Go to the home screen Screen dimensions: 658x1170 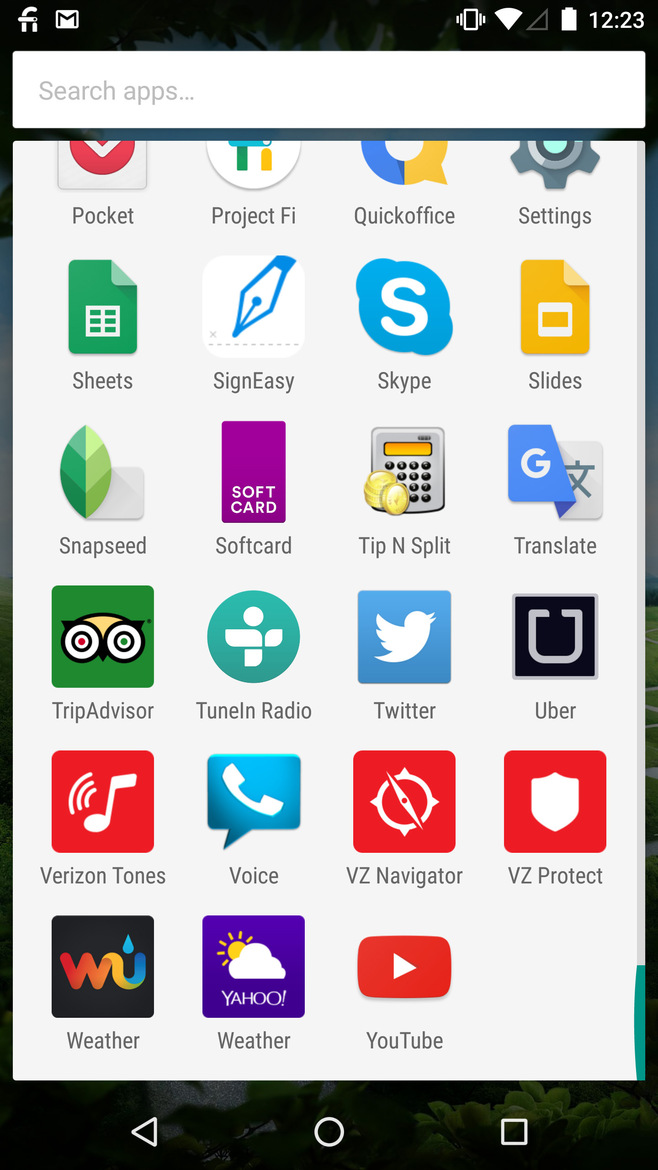coord(329,1131)
